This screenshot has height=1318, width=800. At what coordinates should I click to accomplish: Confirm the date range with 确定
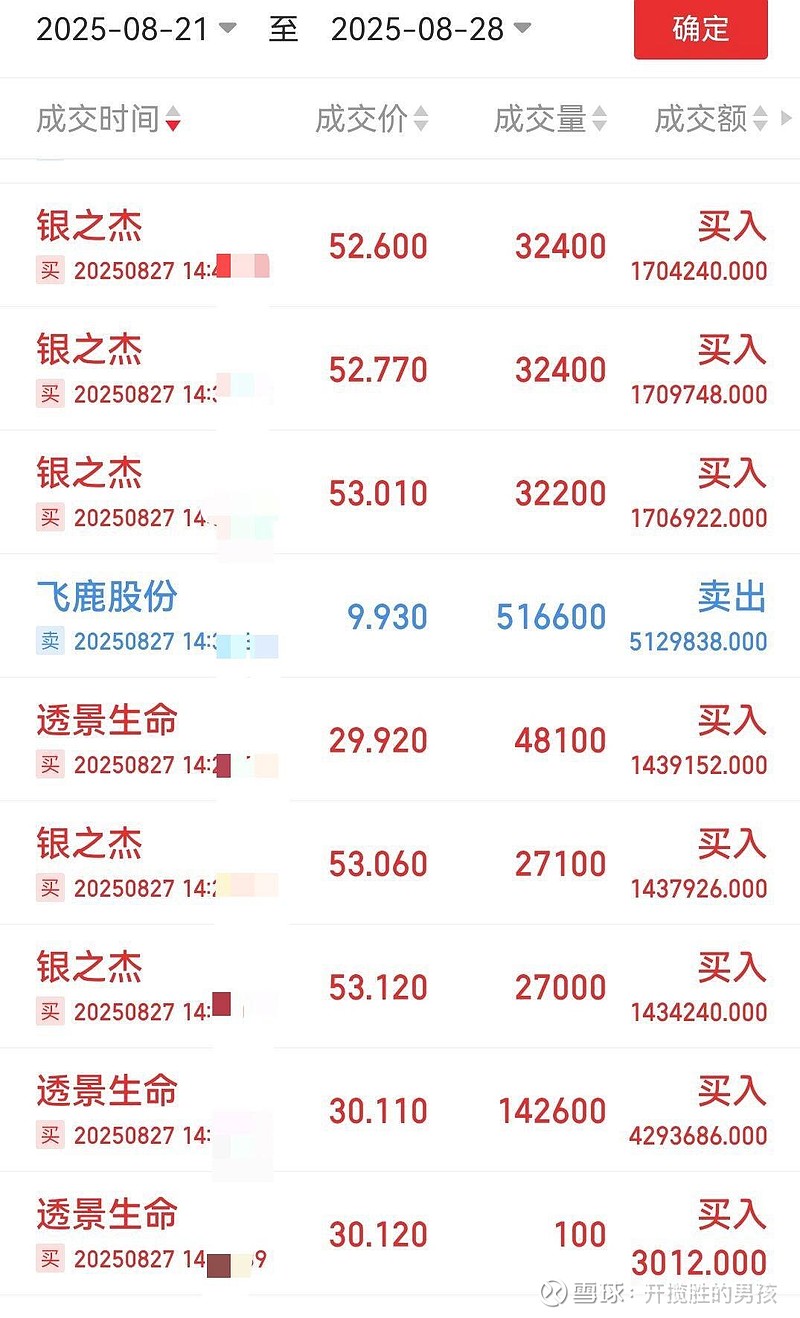[701, 29]
